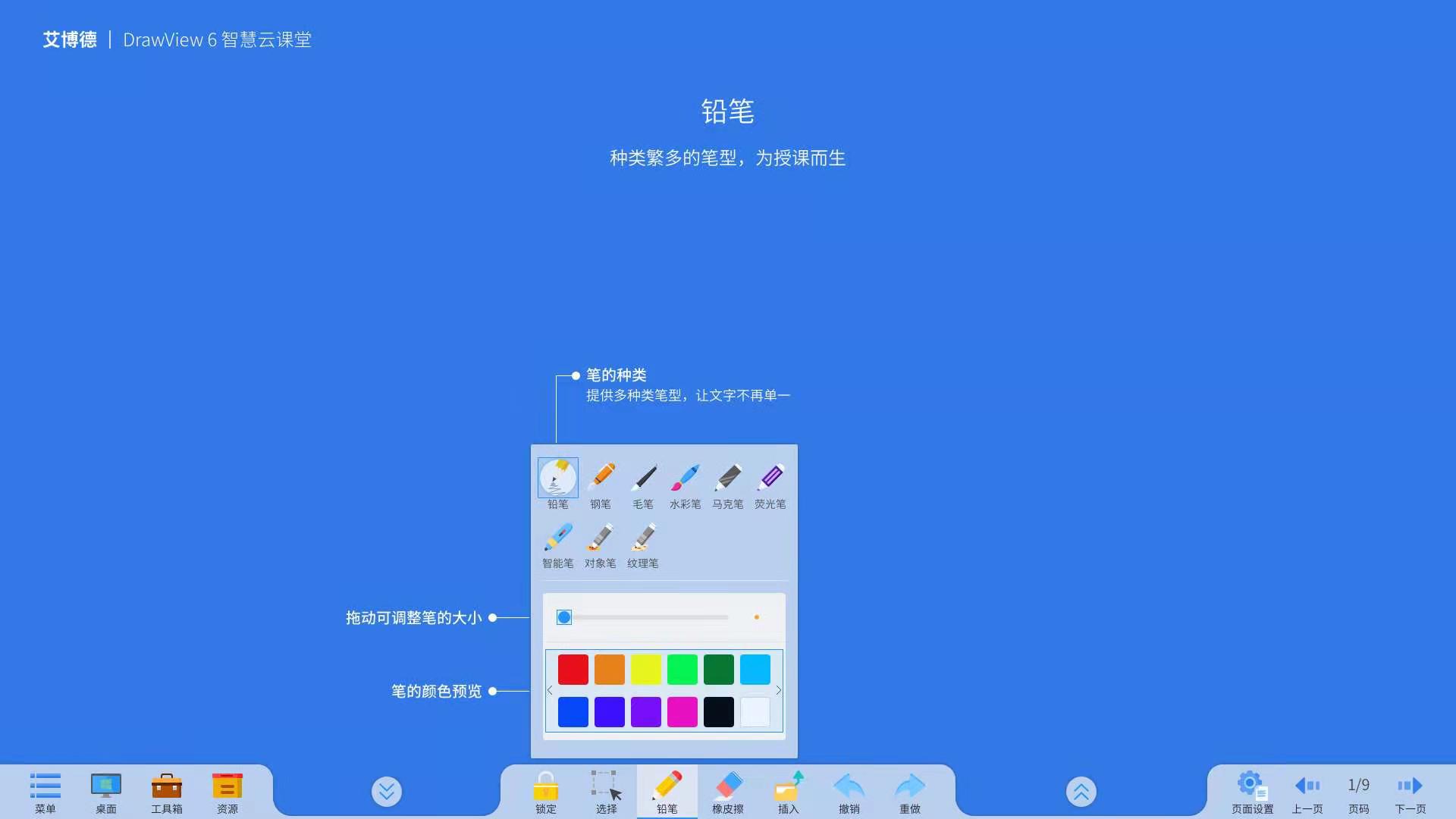The height and width of the screenshot is (819, 1456).
Task: Activate the 选择 selection tool
Action: point(606,792)
